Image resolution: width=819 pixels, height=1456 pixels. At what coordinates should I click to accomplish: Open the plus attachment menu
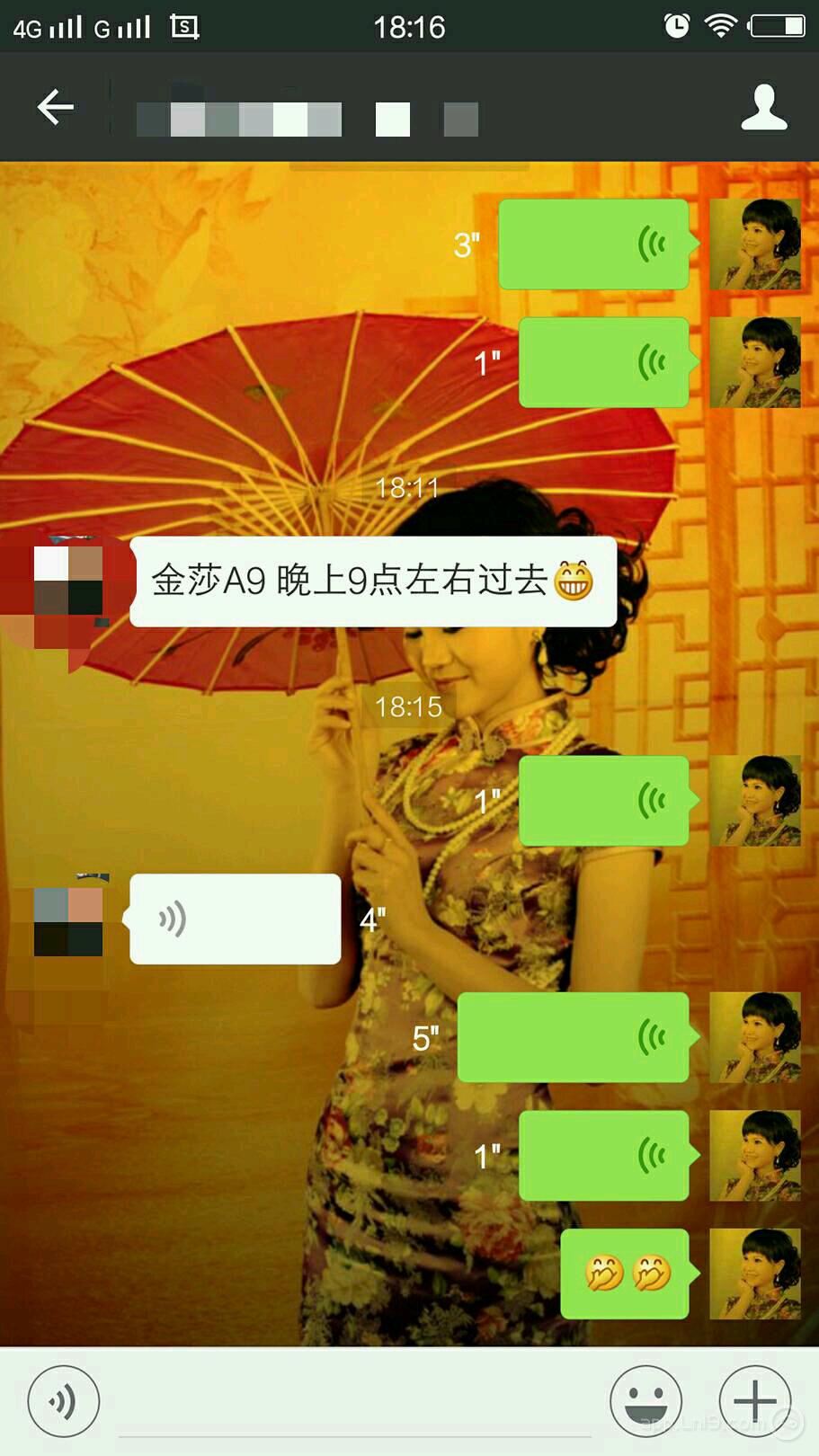tap(755, 1400)
